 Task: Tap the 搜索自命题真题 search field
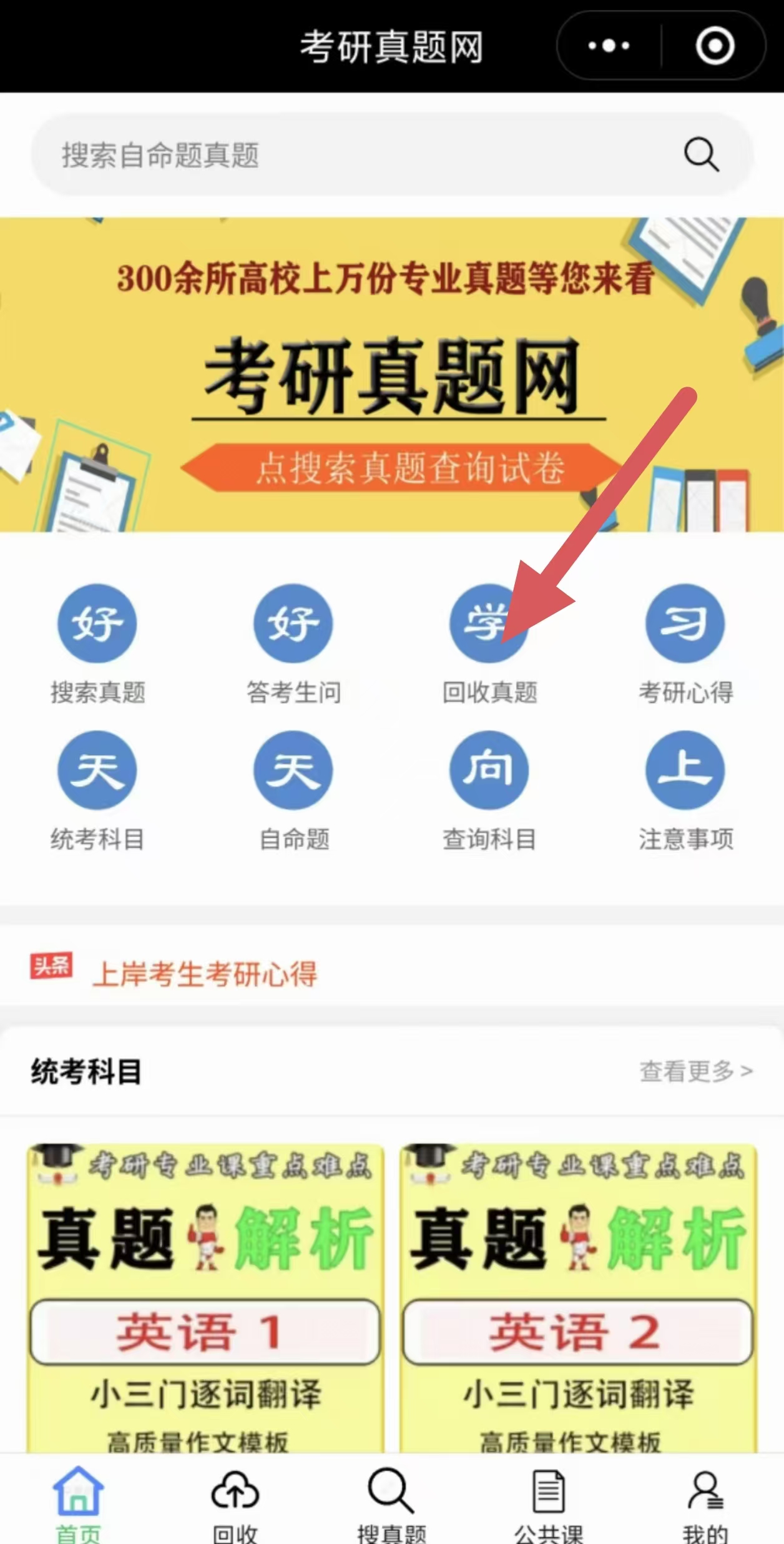[x=350, y=155]
